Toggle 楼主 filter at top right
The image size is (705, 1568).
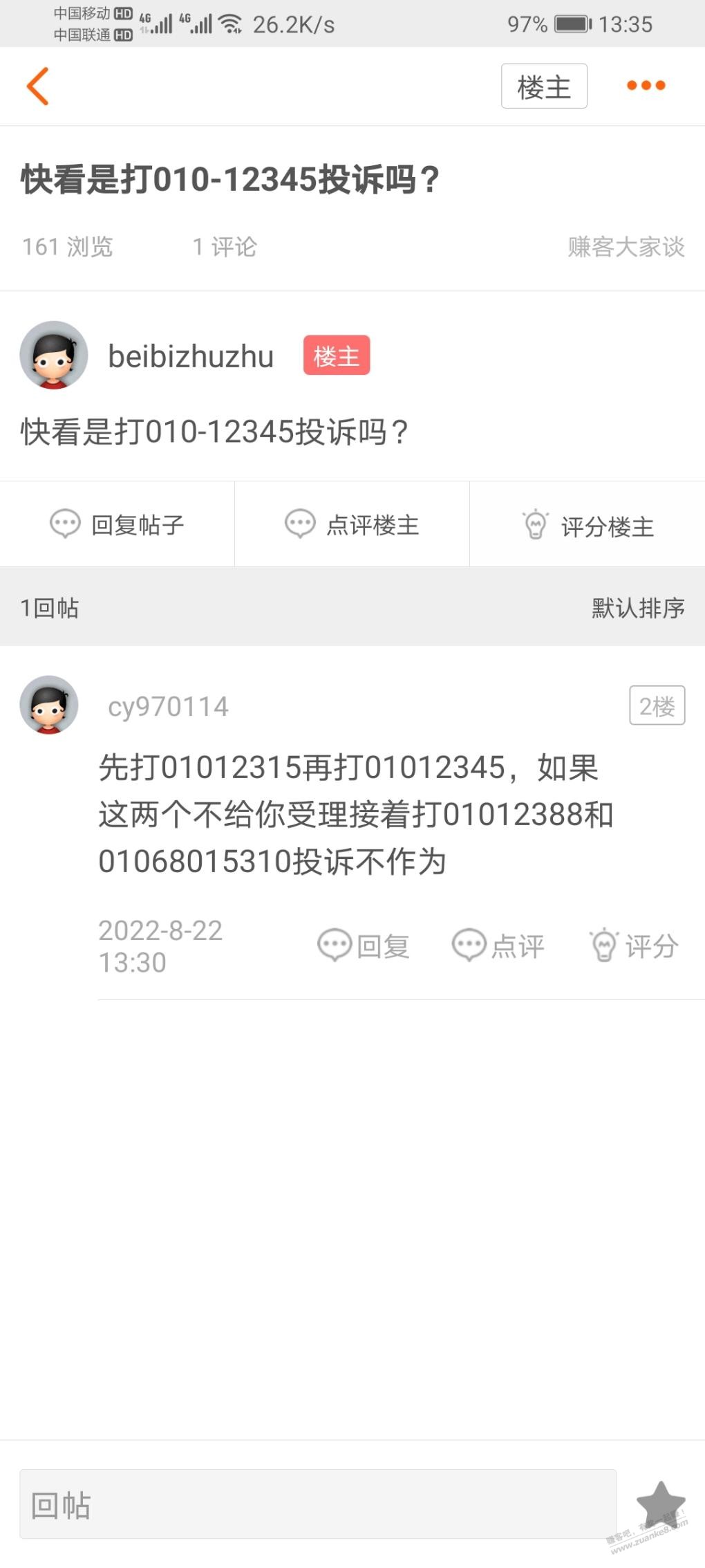543,86
